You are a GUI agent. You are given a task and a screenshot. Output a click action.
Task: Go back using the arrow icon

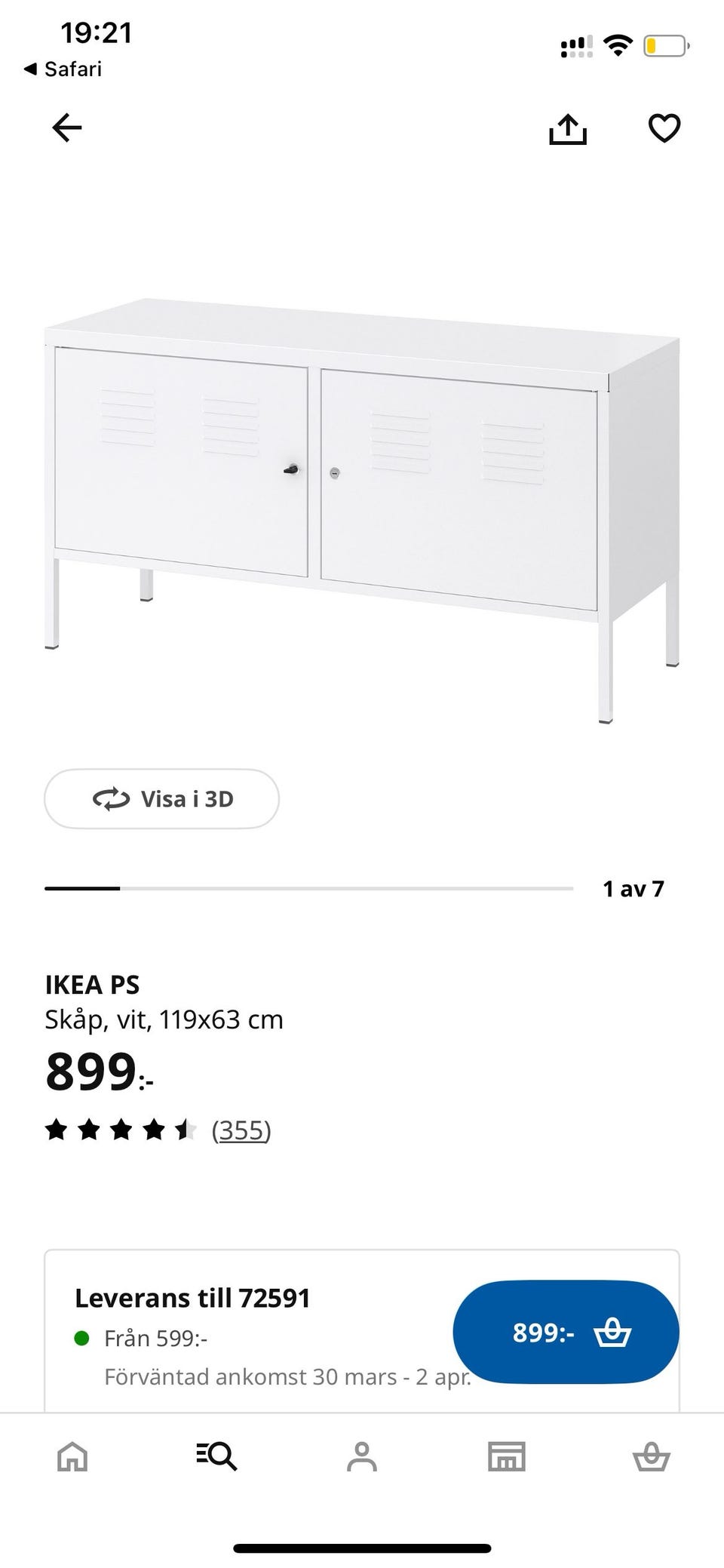[66, 128]
